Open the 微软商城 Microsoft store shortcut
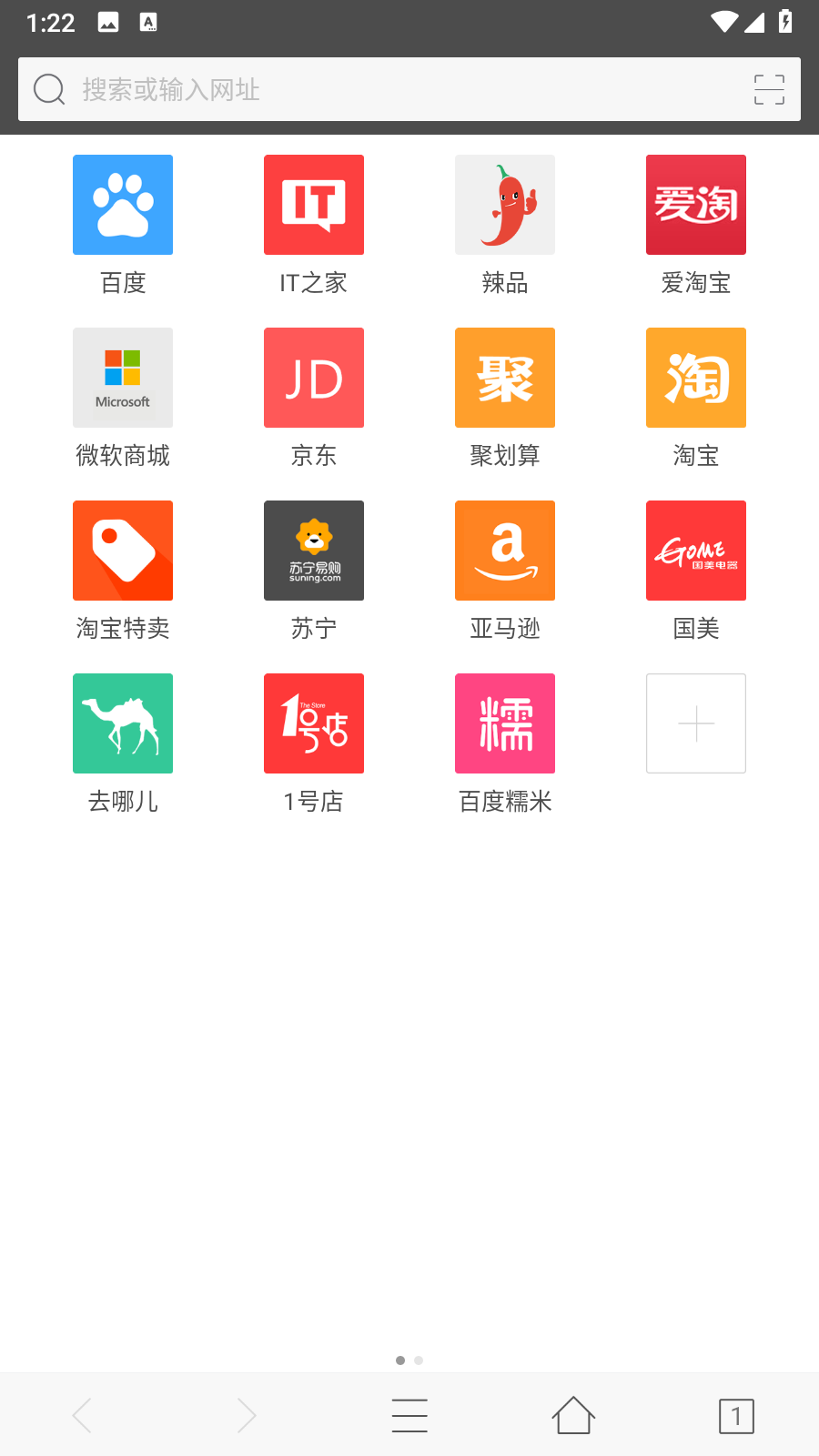The height and width of the screenshot is (1456, 819). click(123, 378)
